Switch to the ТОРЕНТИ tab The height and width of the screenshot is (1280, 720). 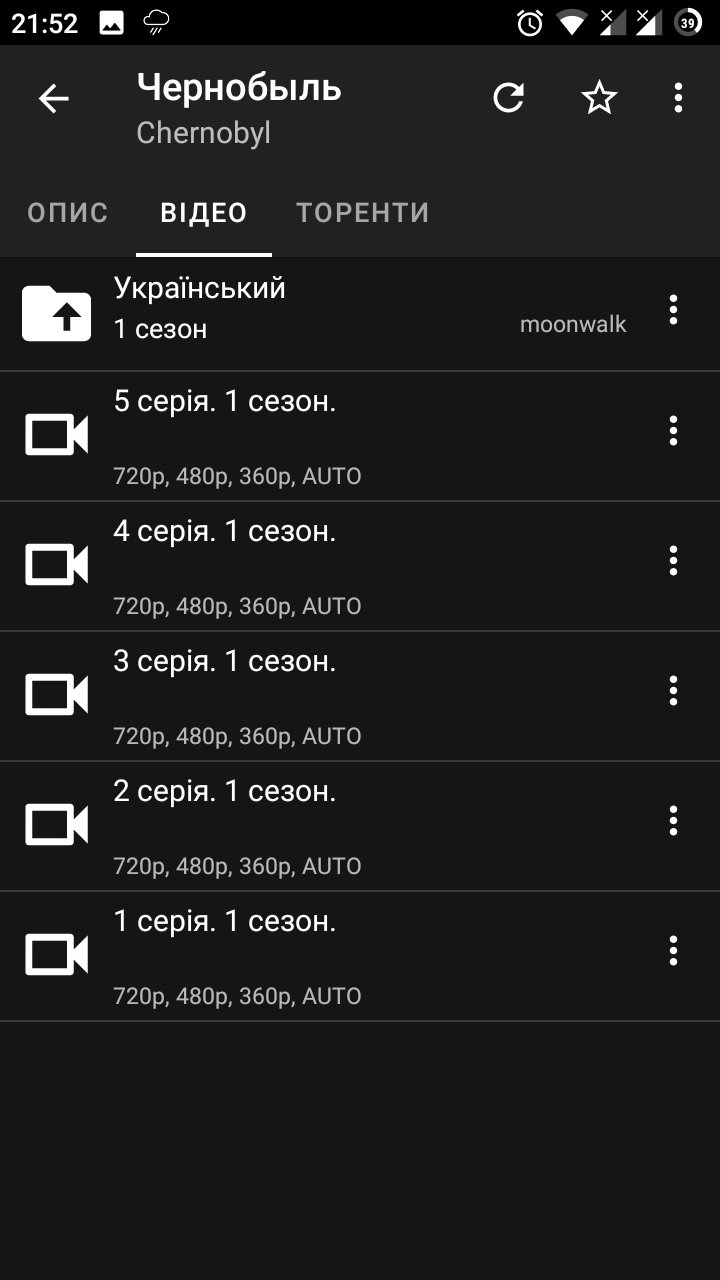click(x=363, y=213)
